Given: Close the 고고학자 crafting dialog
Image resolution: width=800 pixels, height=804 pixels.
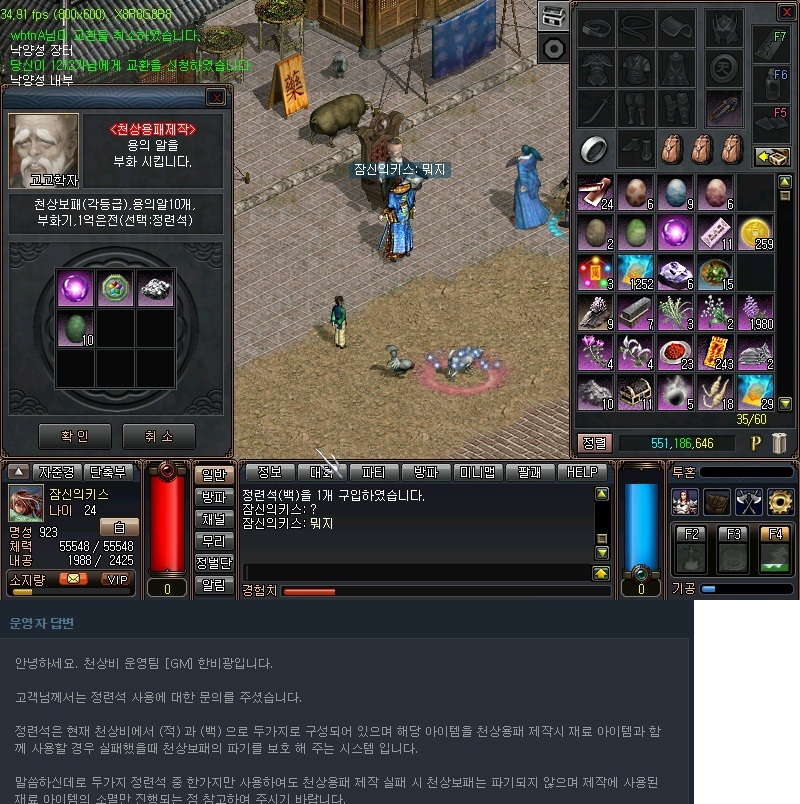Looking at the screenshot, I should pyautogui.click(x=215, y=97).
